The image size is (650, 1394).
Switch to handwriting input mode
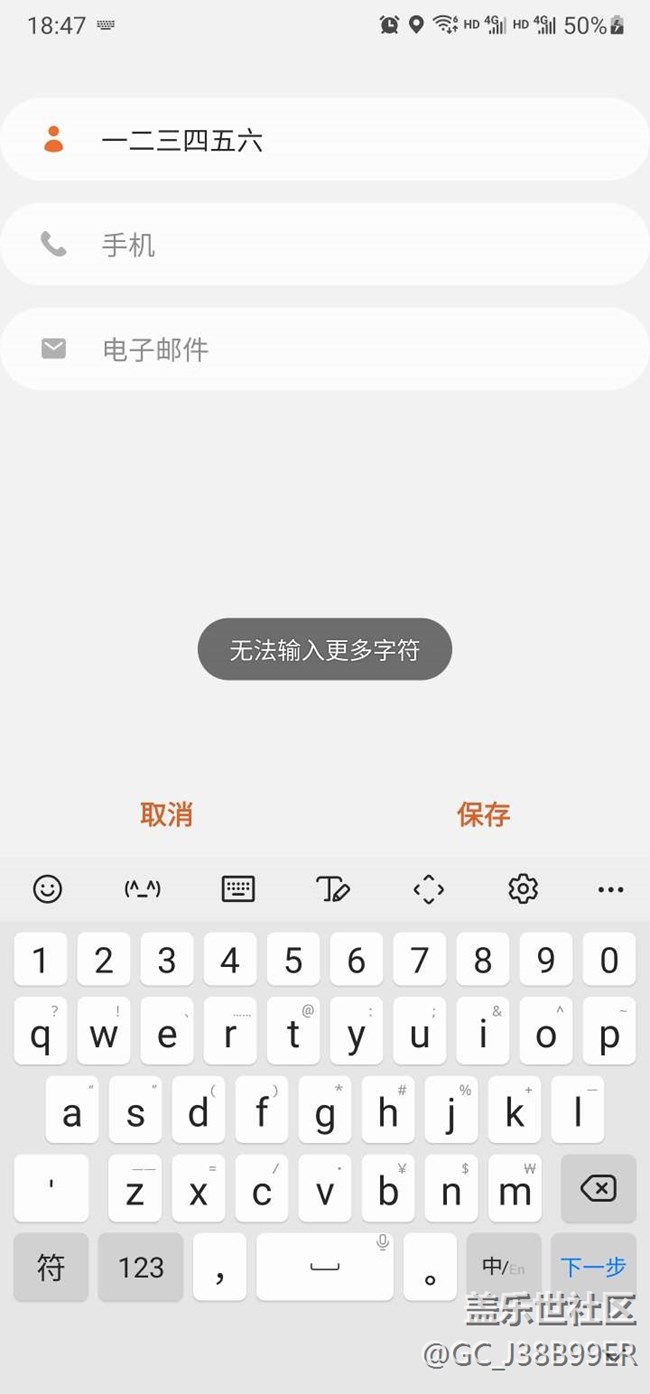pos(333,889)
